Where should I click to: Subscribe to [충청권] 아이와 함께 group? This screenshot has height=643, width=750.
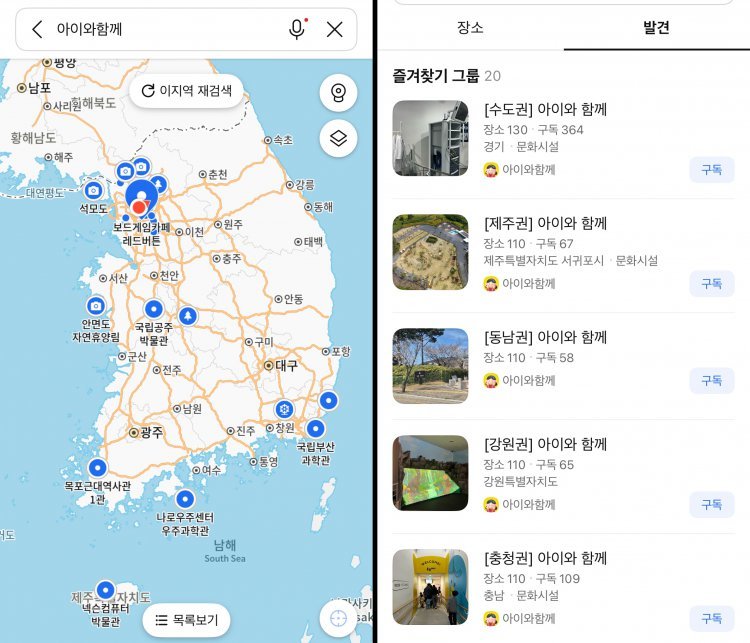[711, 619]
